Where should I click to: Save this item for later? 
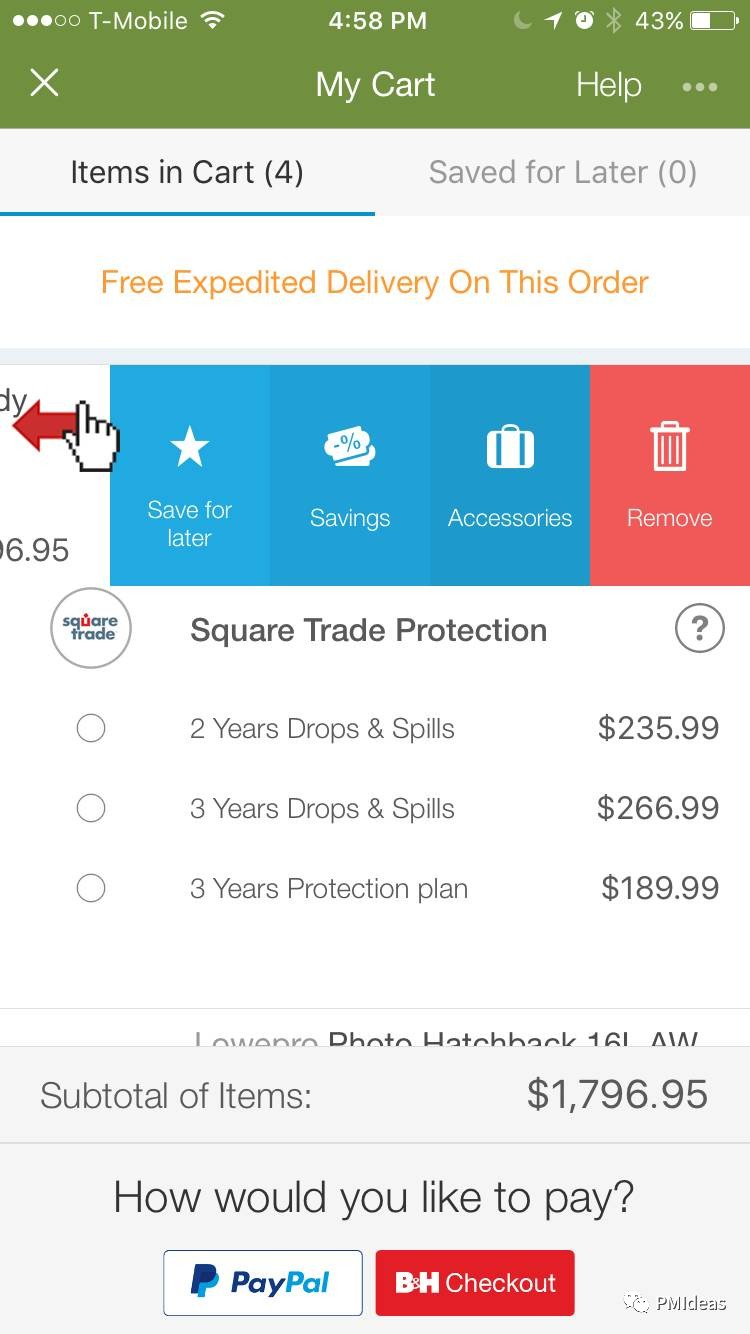click(189, 475)
